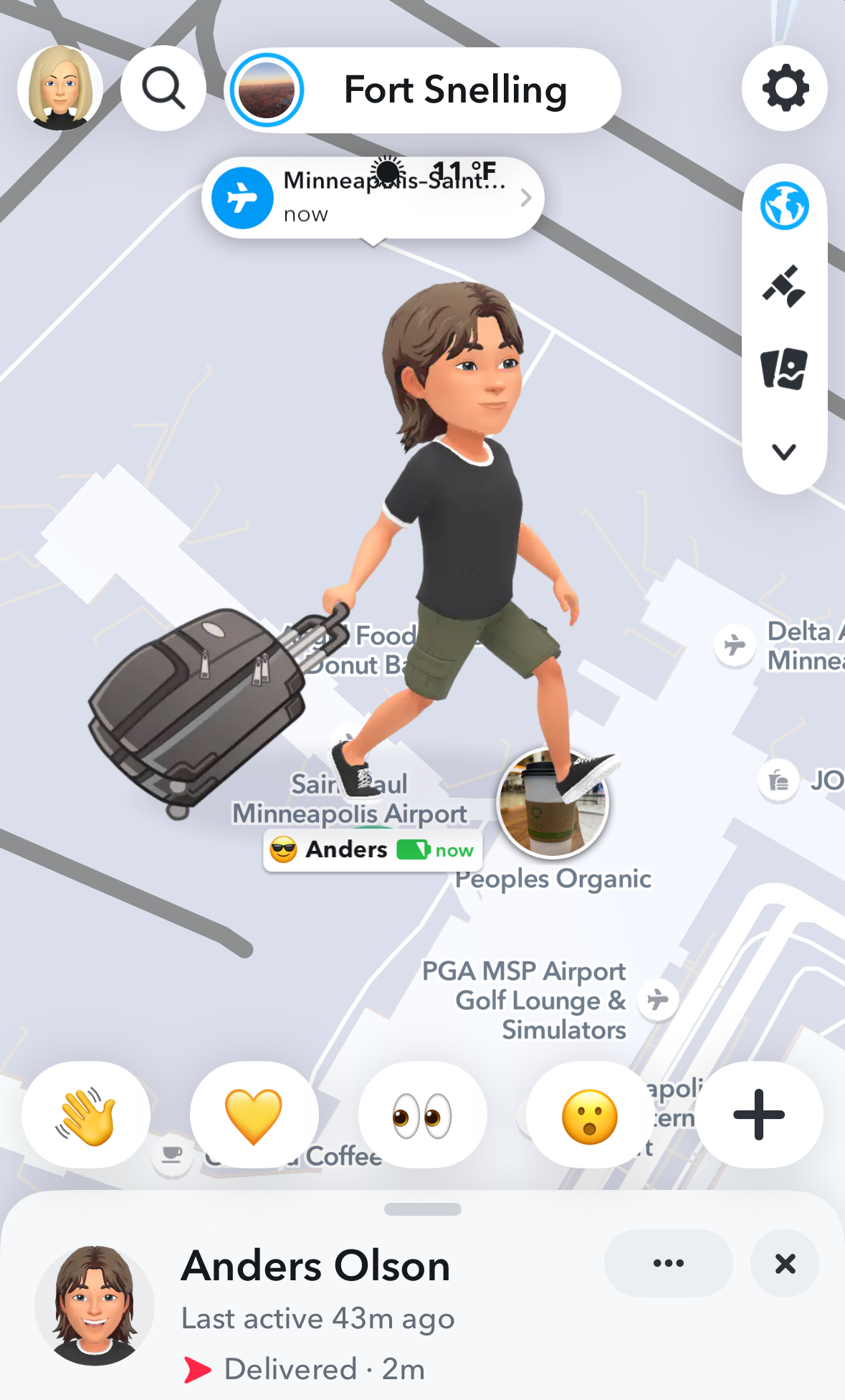The image size is (845, 1400).
Task: Send the eyes emoji reaction
Action: [x=422, y=1115]
